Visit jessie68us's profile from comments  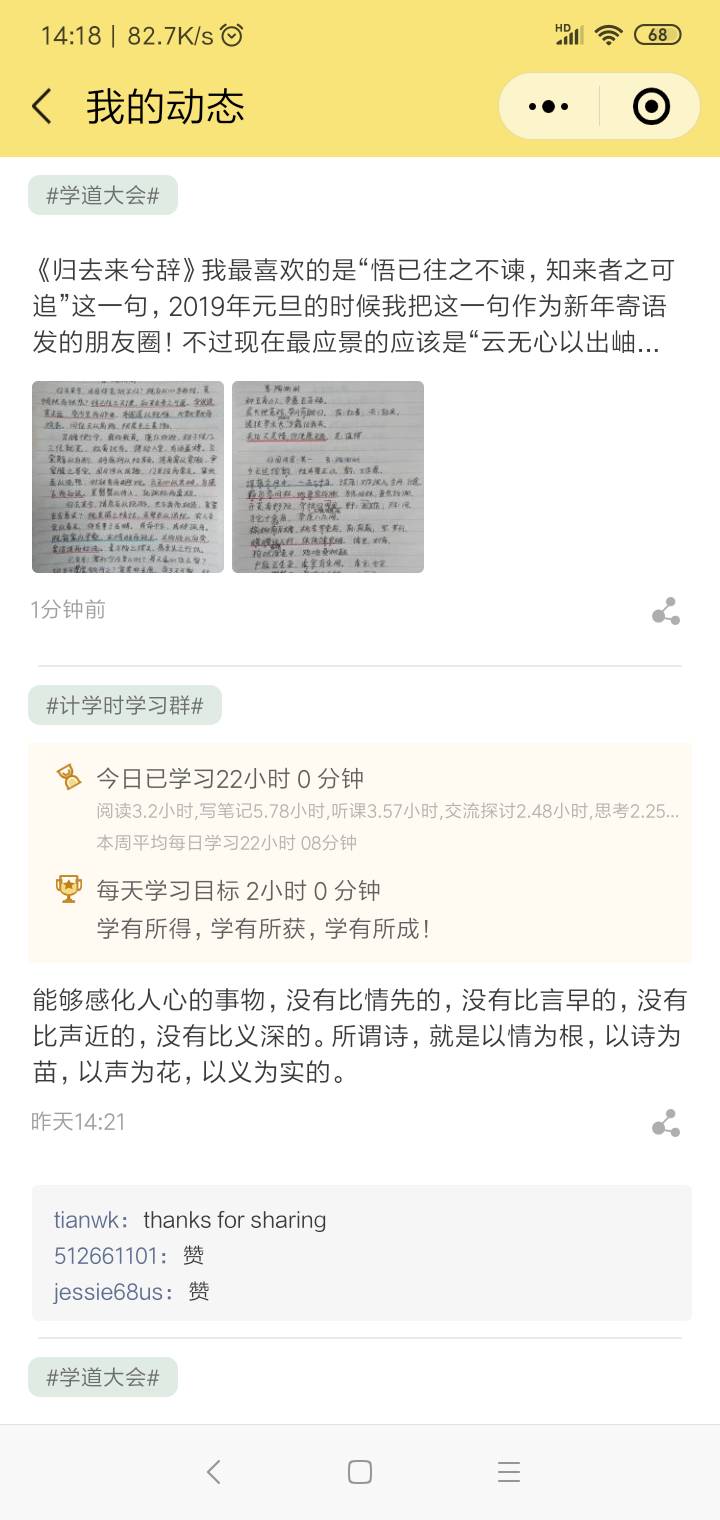coord(108,1292)
